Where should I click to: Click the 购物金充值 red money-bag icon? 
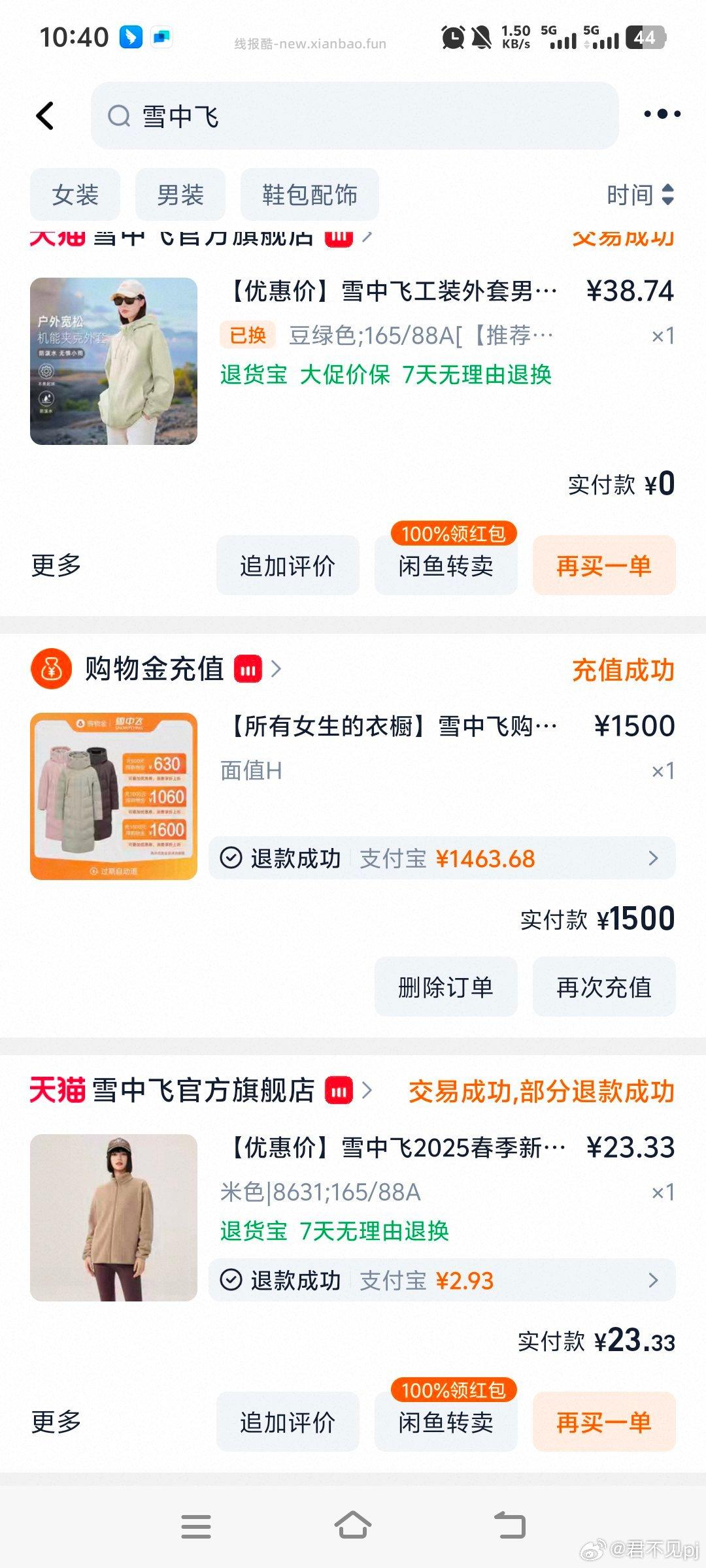pos(52,669)
